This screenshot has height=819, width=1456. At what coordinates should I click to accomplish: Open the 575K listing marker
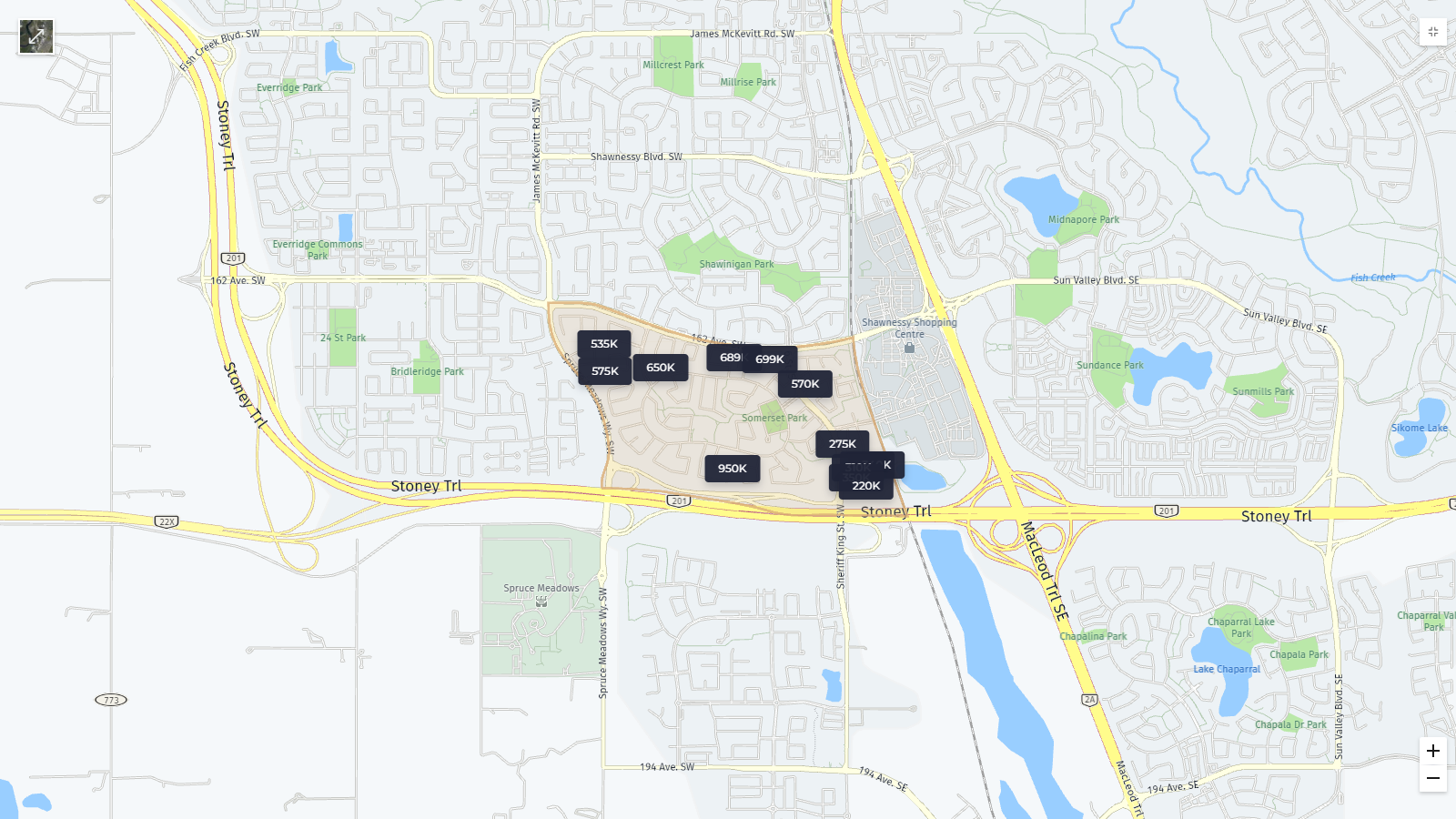tap(605, 371)
